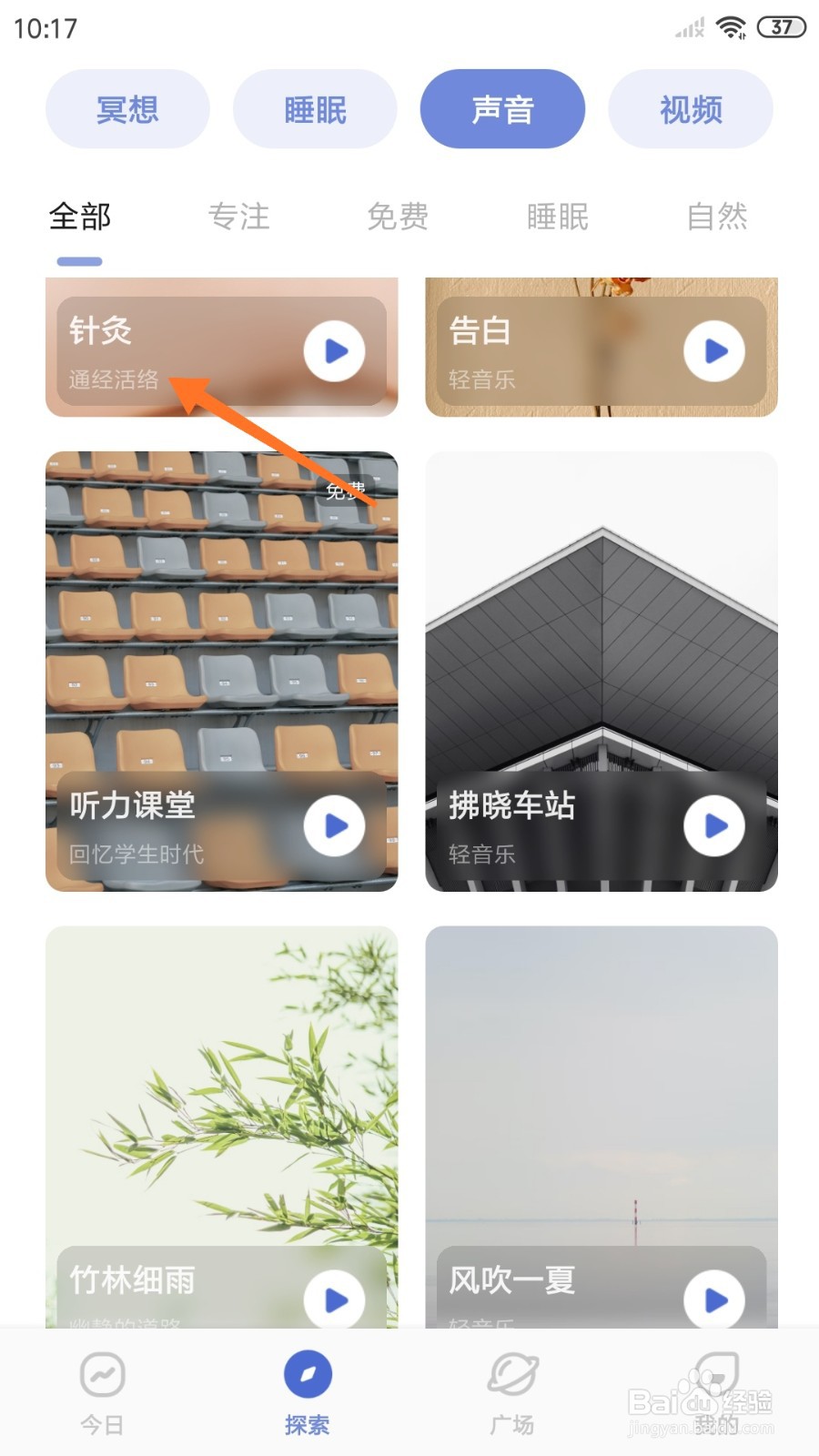Switch to the 我的 profile tab
The width and height of the screenshot is (819, 1456).
pos(716,1390)
